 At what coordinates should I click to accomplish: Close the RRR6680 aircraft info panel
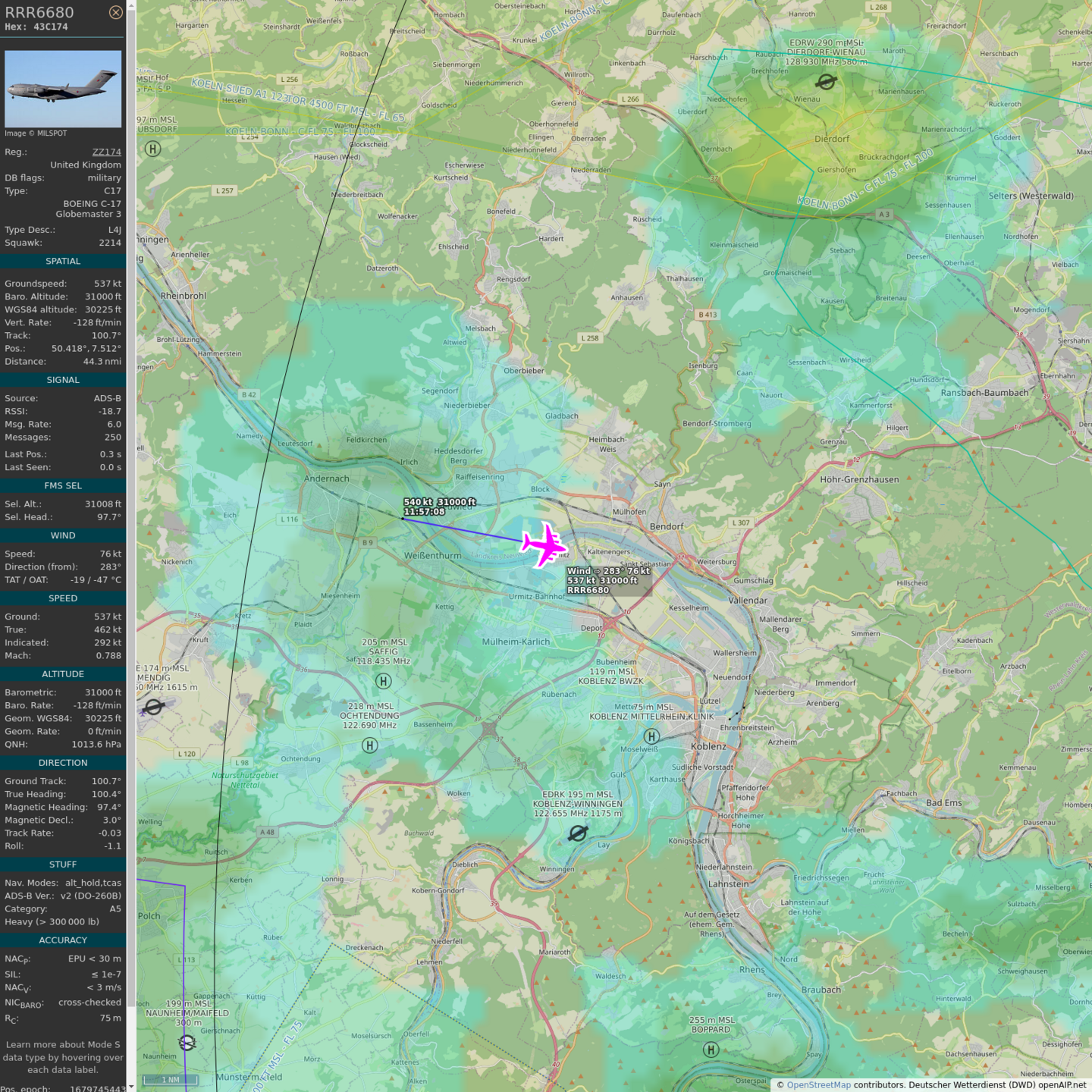(115, 12)
